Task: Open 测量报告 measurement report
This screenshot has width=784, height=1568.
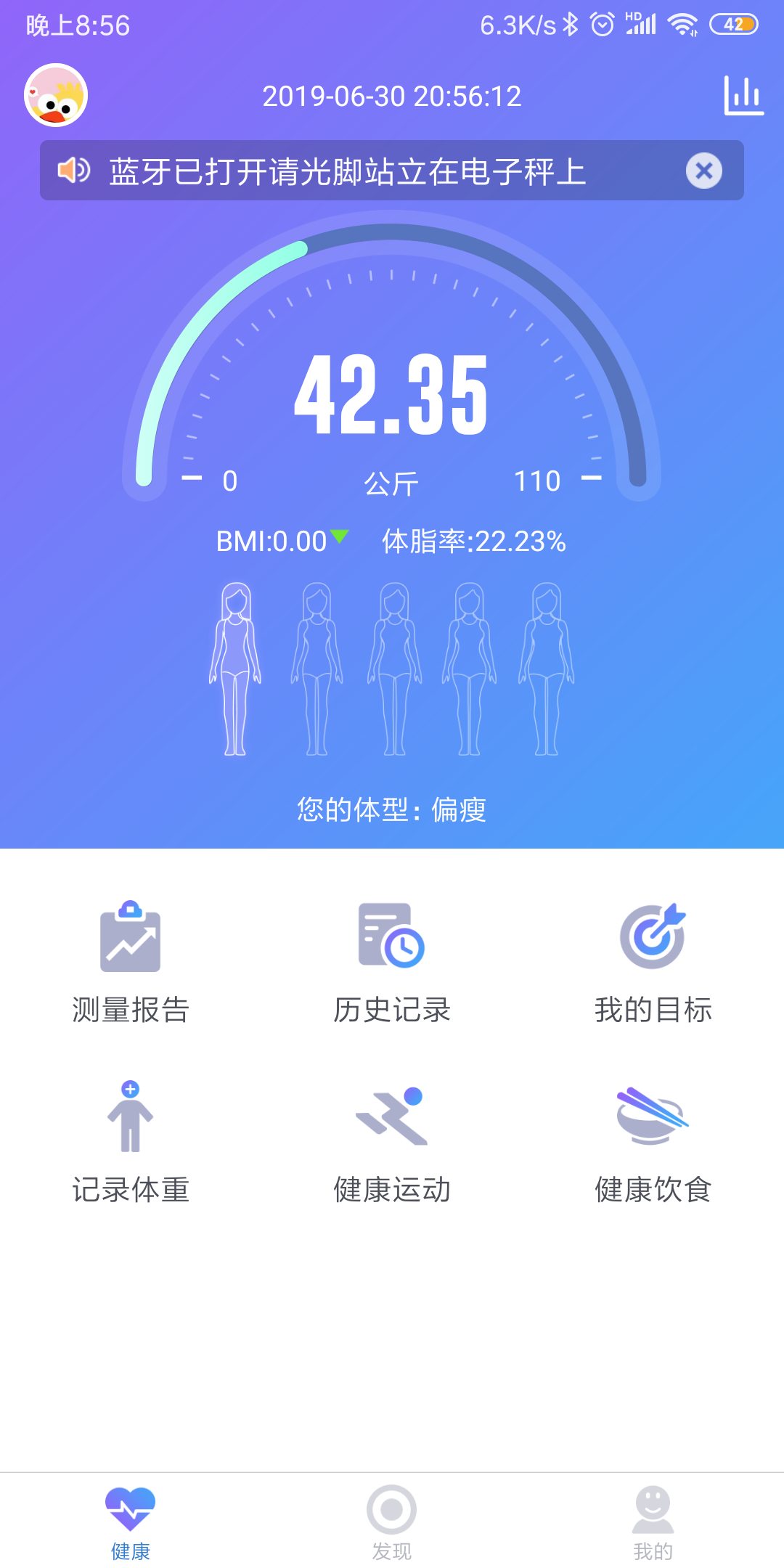Action: pos(131,962)
